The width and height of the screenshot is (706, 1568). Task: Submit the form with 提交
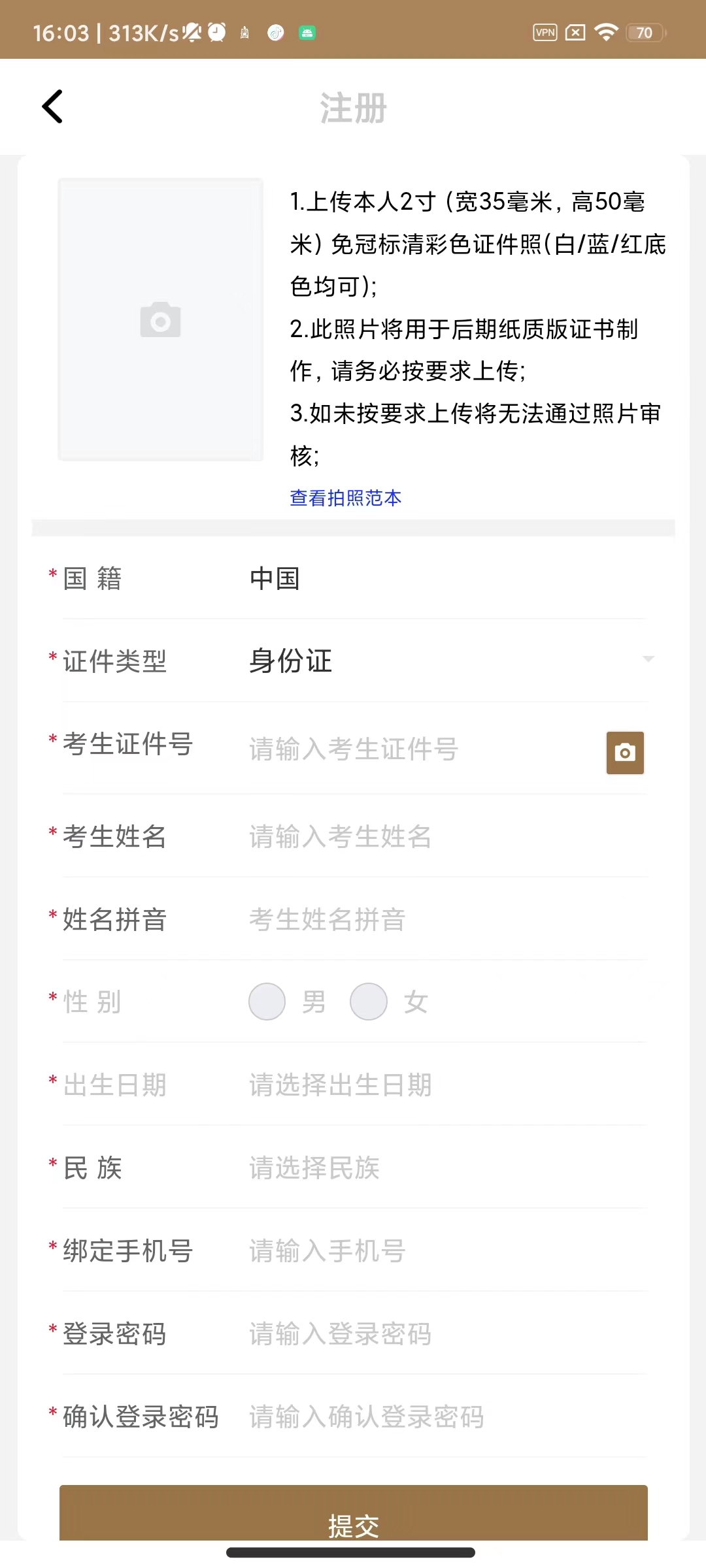pyautogui.click(x=353, y=1516)
